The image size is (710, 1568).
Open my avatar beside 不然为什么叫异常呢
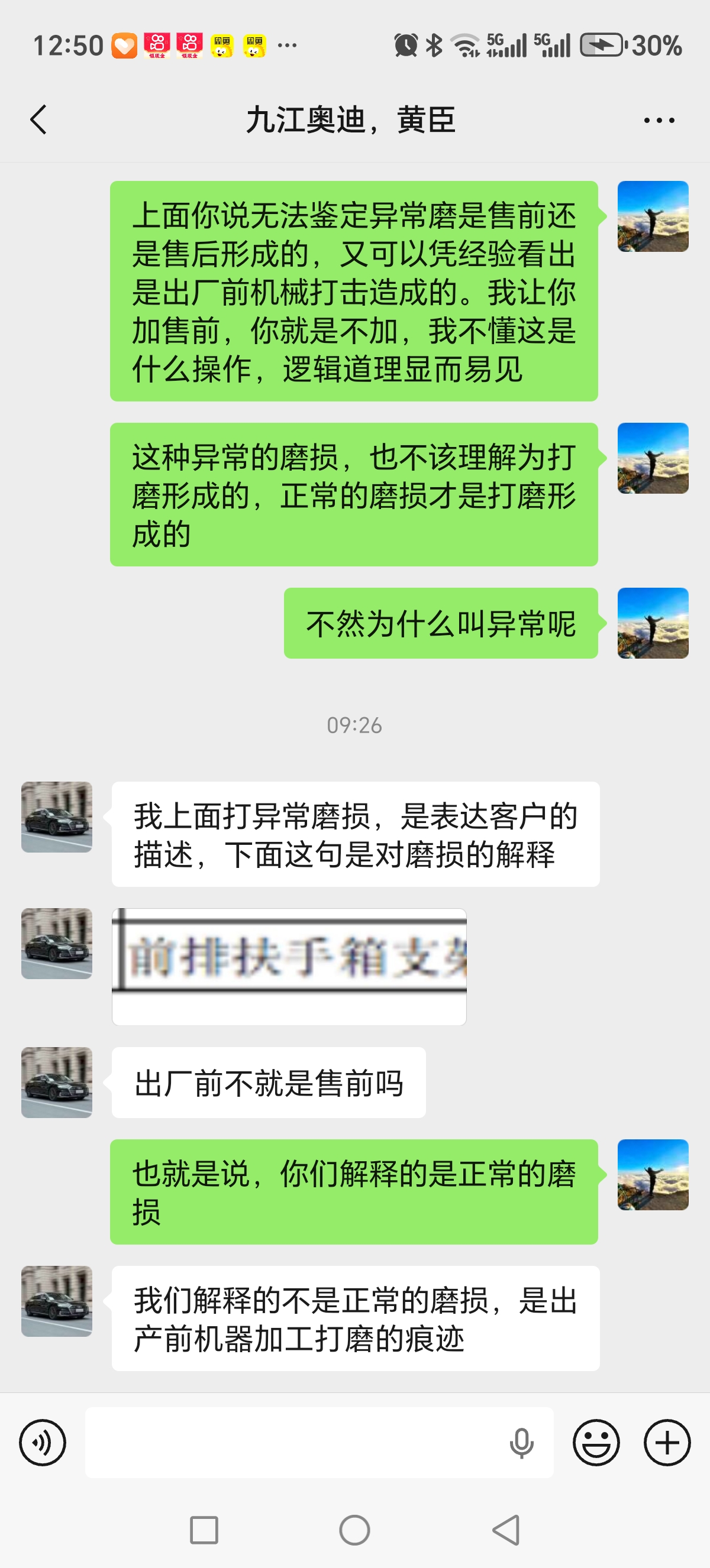pyautogui.click(x=653, y=623)
